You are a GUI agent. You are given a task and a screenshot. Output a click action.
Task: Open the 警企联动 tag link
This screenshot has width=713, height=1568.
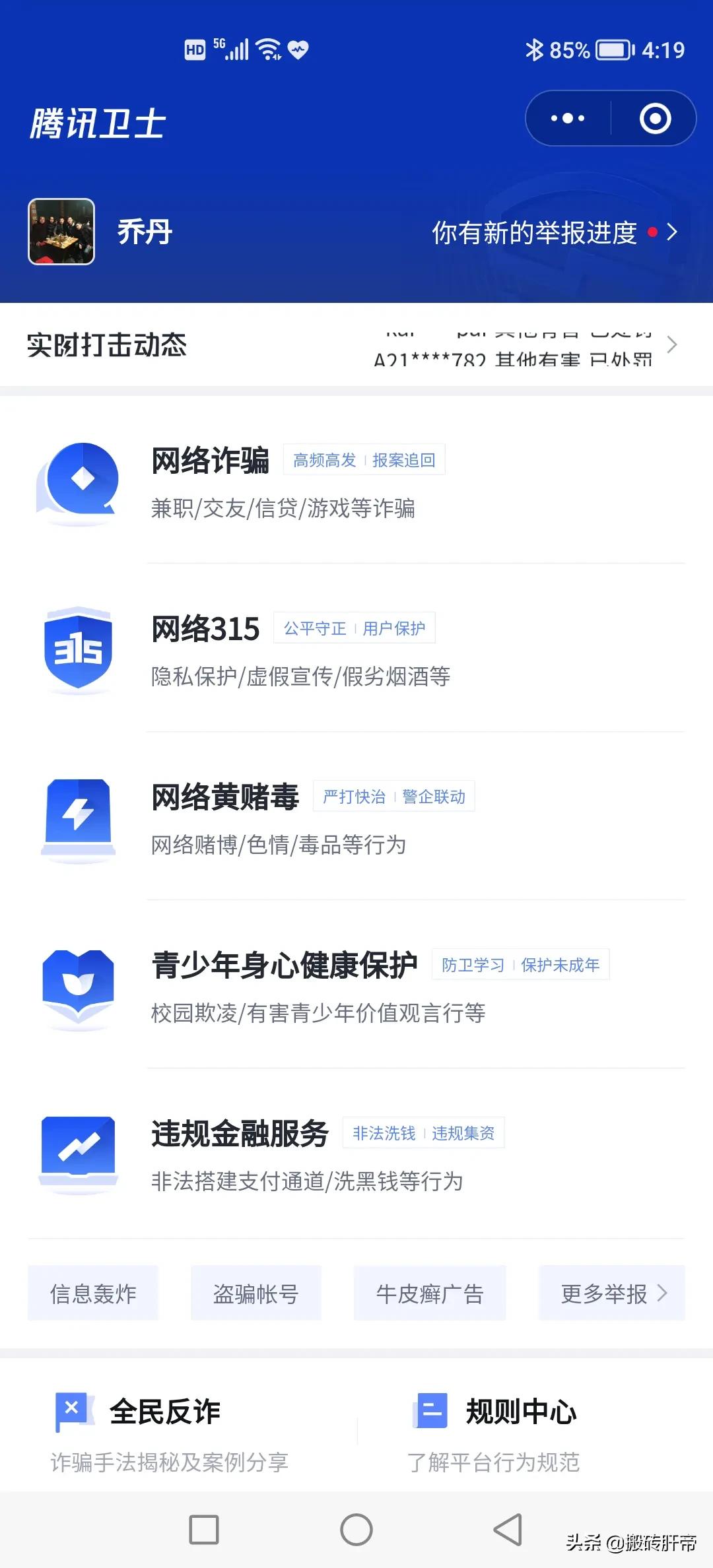click(432, 797)
